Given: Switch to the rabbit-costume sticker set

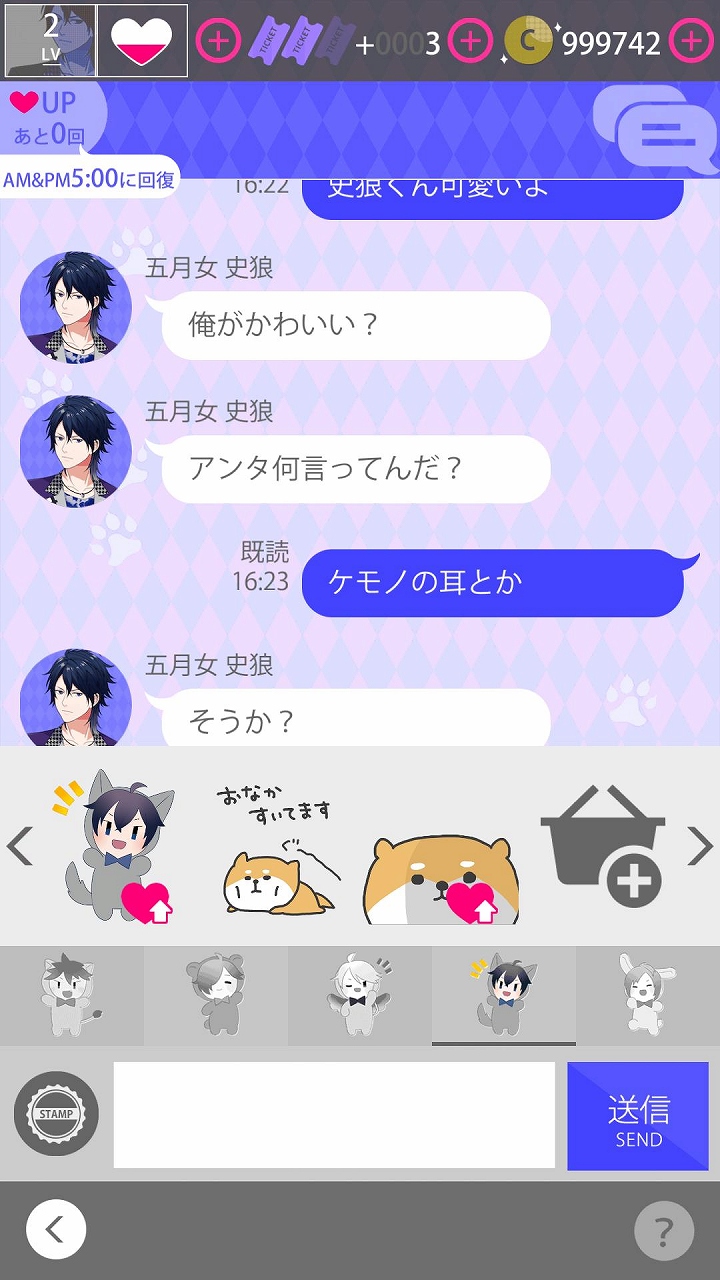Looking at the screenshot, I should coord(648,995).
